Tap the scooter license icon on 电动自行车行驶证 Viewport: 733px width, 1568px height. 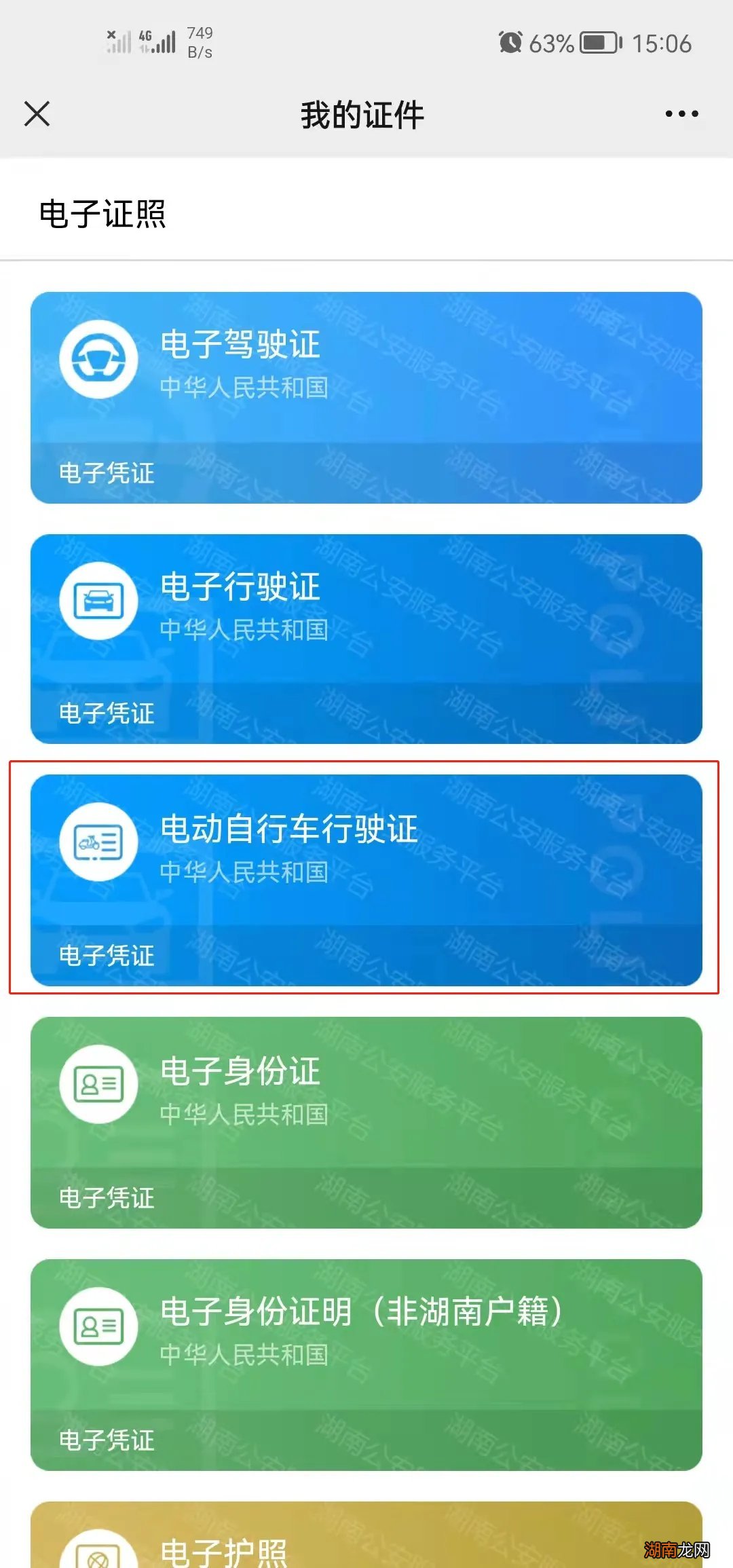coord(100,842)
